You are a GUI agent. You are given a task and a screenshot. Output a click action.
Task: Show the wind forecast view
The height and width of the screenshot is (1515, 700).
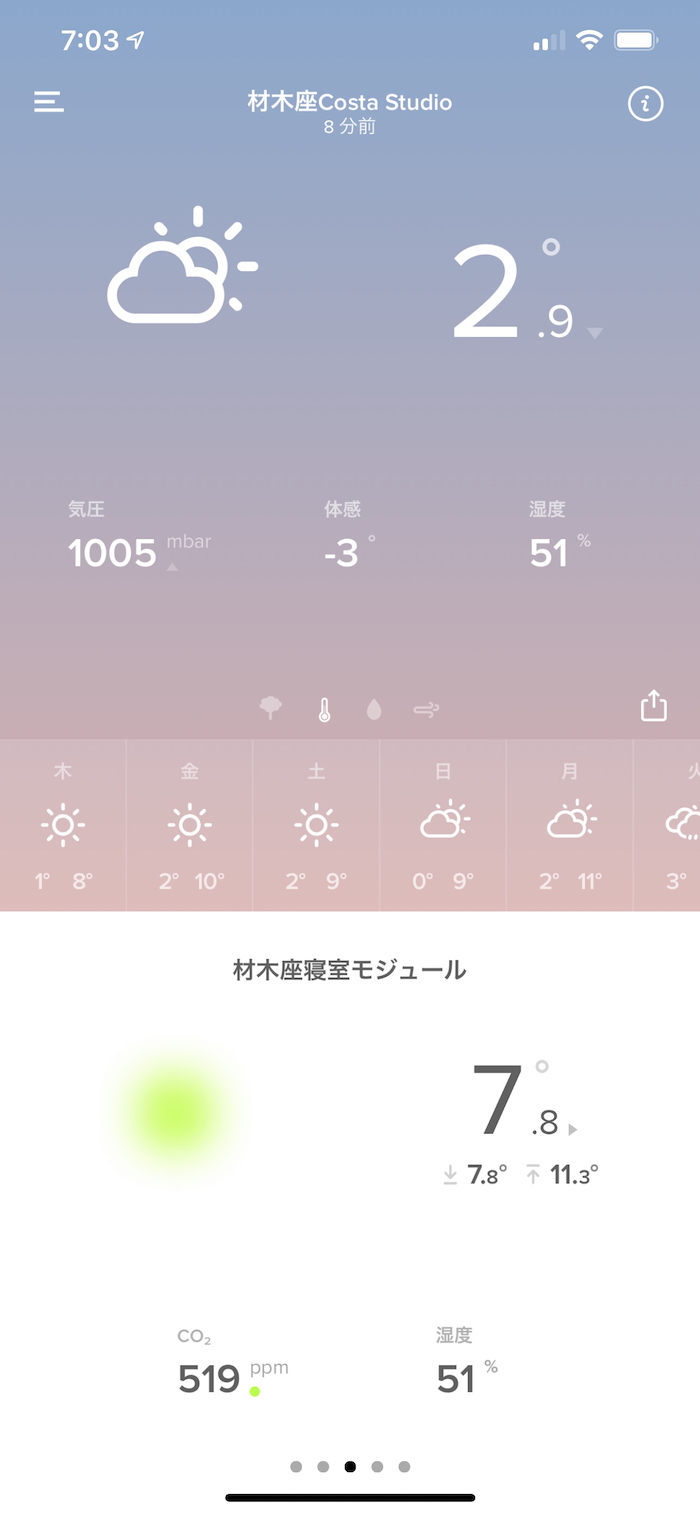[x=426, y=710]
